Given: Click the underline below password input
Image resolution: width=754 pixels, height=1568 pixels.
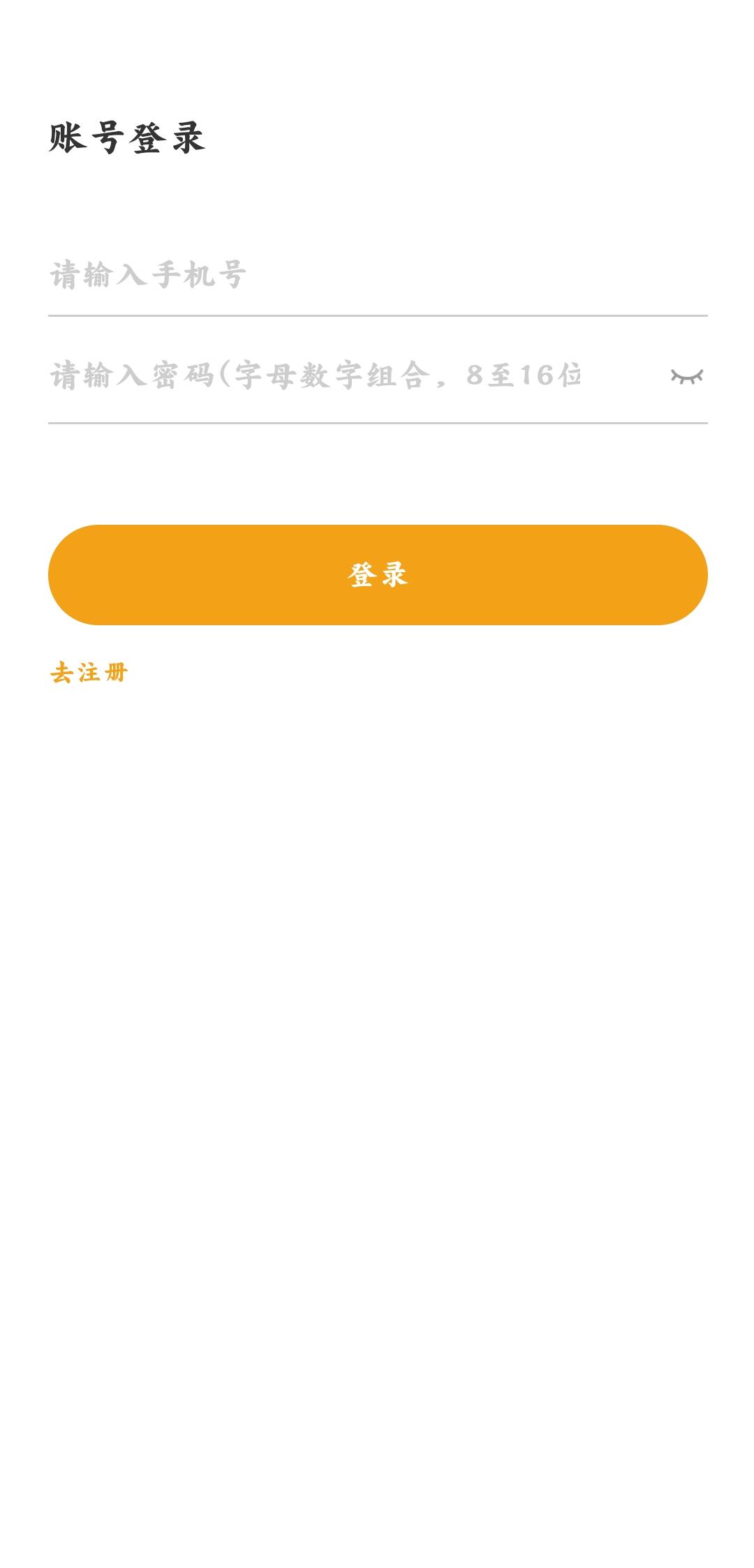Looking at the screenshot, I should click(x=377, y=424).
